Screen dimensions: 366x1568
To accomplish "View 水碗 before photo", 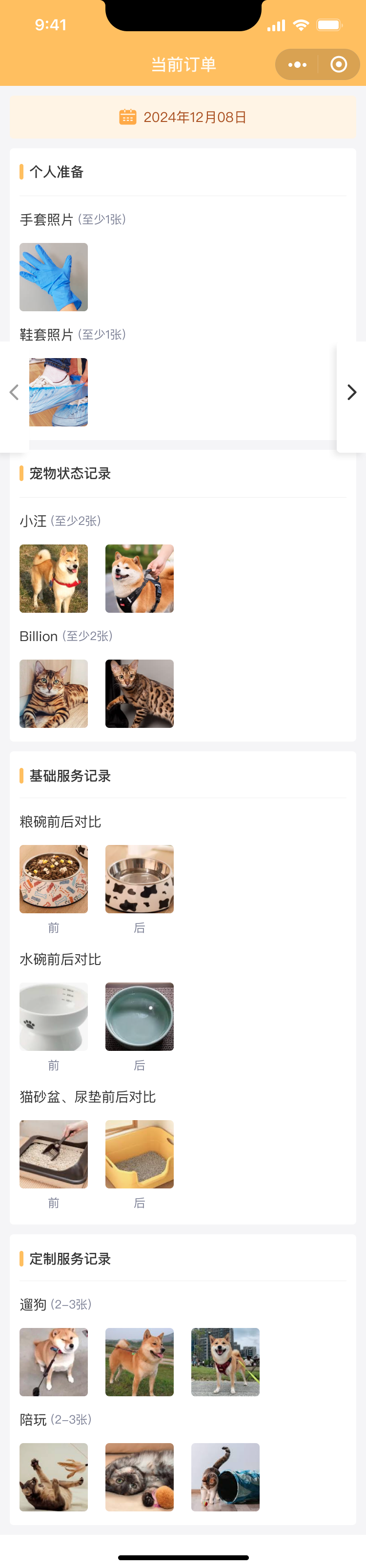I will click(x=54, y=1016).
